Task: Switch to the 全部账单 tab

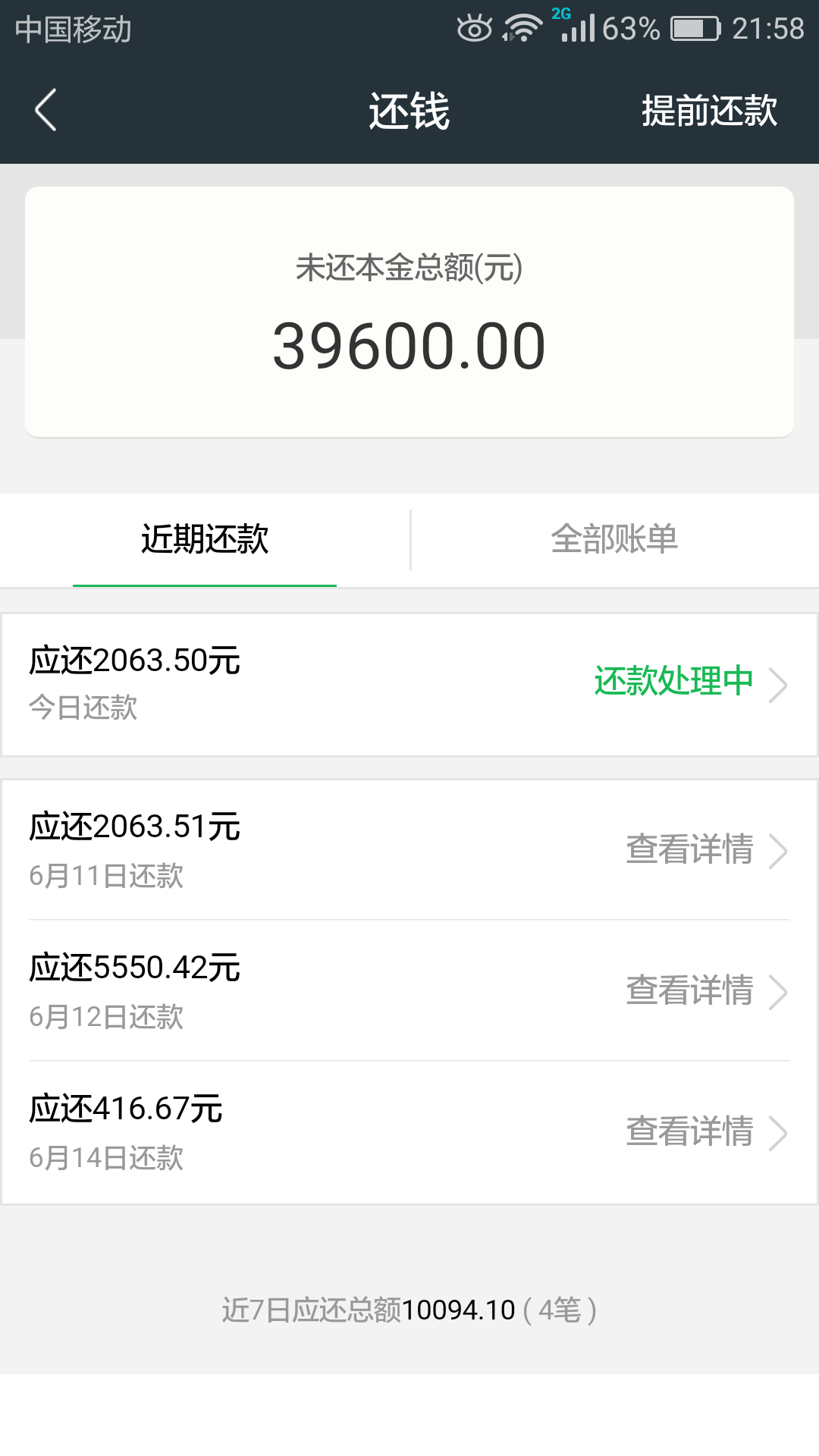Action: (x=614, y=539)
